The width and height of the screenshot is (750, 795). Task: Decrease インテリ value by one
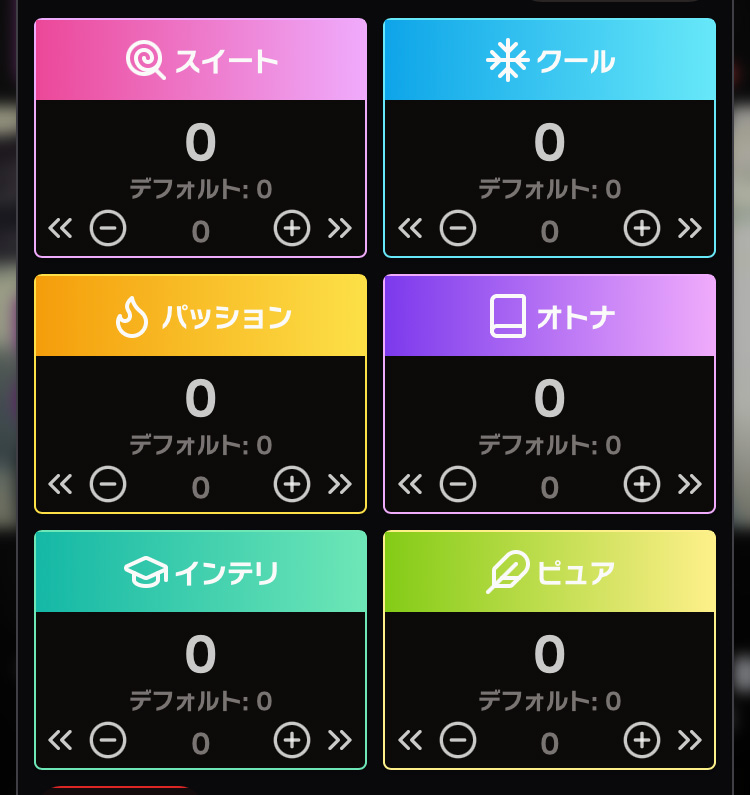point(108,741)
